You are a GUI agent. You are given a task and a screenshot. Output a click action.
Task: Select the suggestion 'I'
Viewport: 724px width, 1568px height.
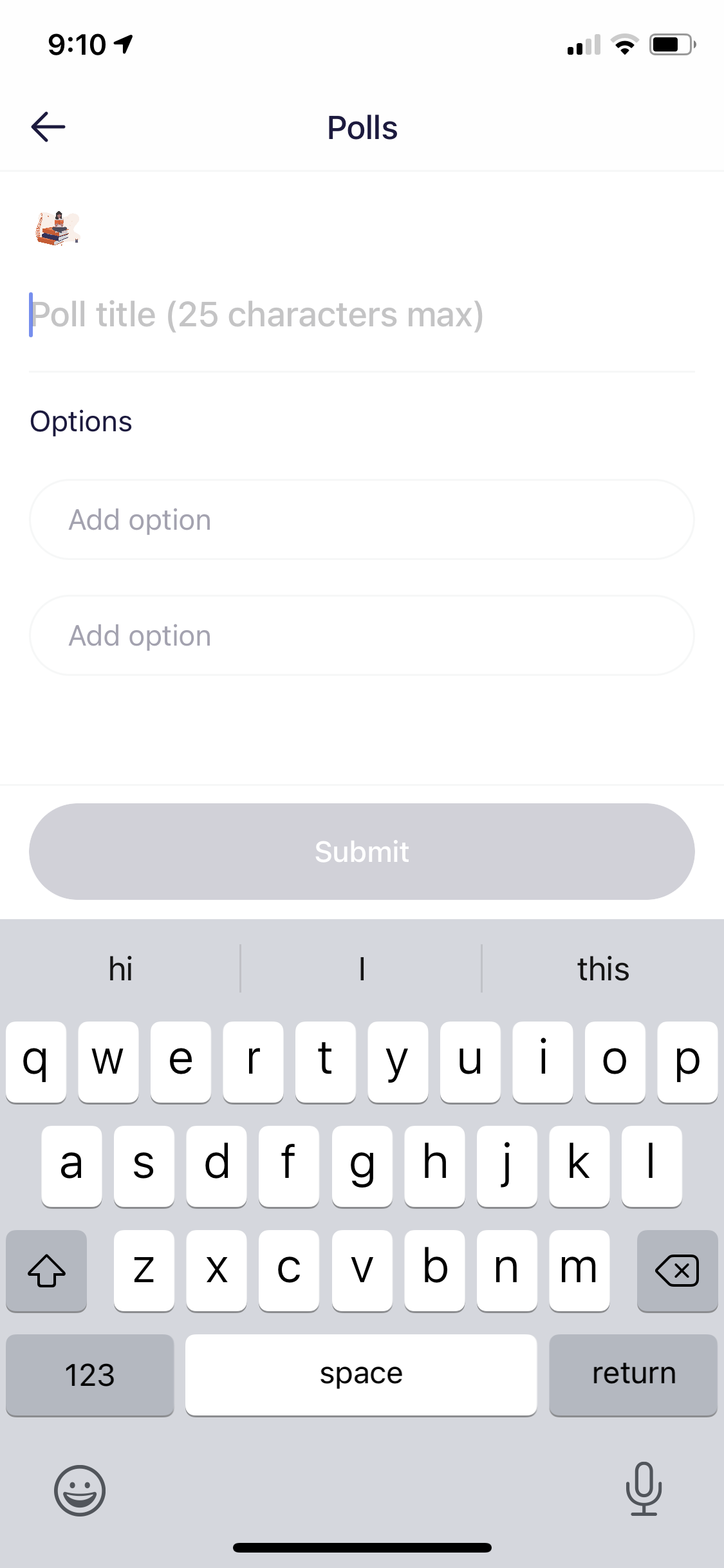(362, 969)
